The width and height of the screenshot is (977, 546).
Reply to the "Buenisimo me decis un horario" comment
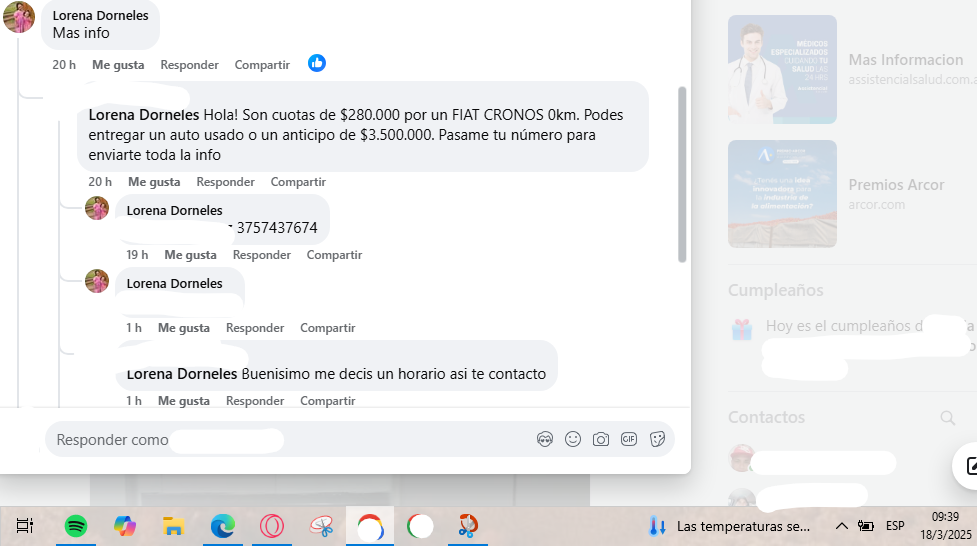click(x=254, y=401)
